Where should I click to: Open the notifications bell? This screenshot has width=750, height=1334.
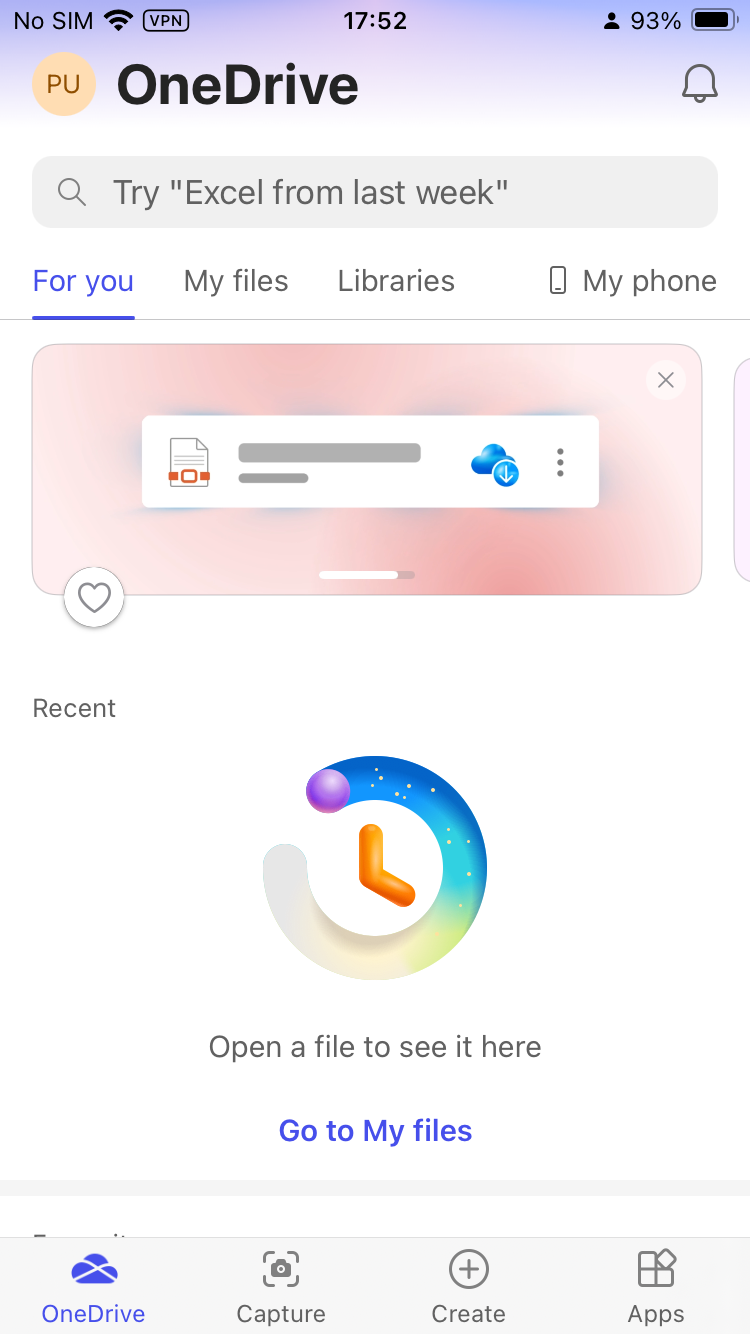[x=700, y=84]
